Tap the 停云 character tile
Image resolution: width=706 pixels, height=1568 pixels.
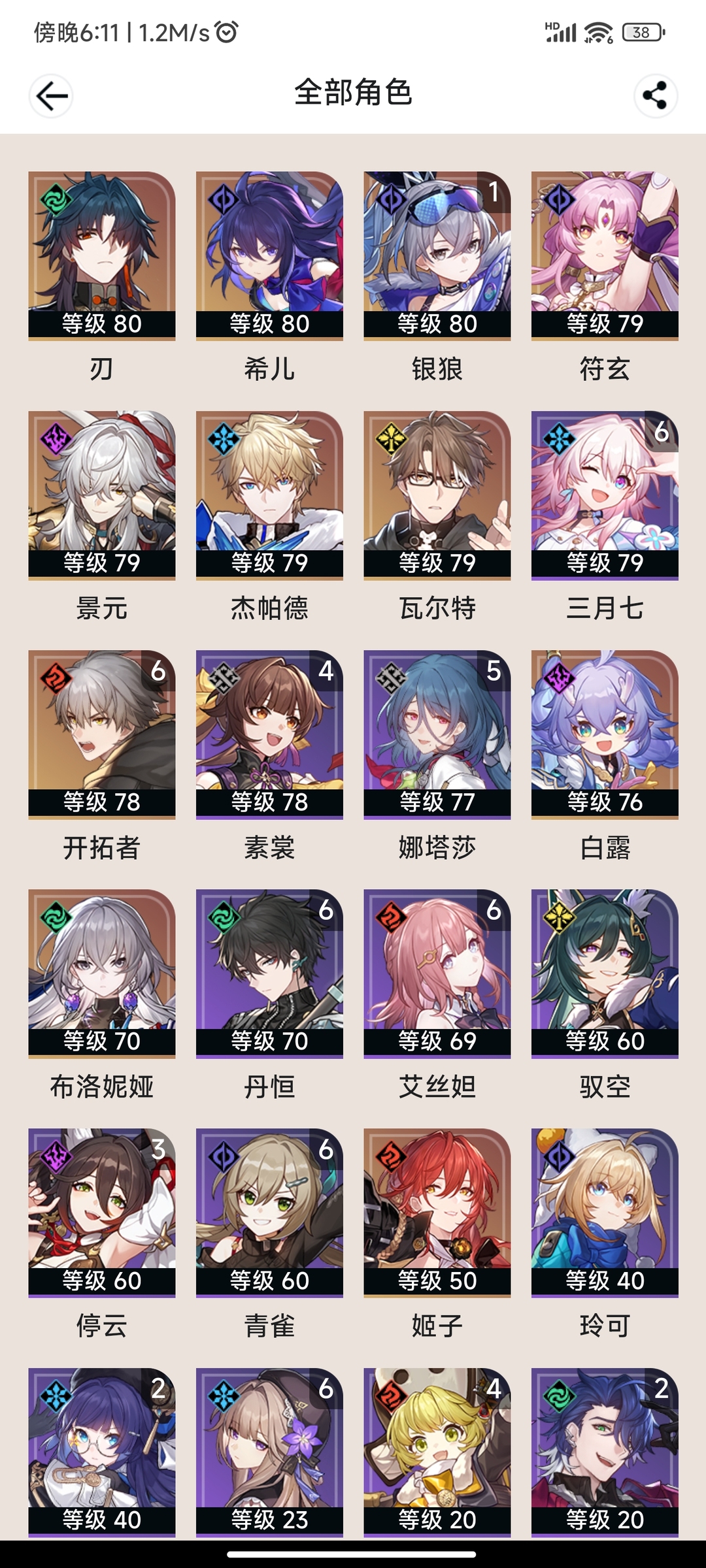[x=101, y=1212]
